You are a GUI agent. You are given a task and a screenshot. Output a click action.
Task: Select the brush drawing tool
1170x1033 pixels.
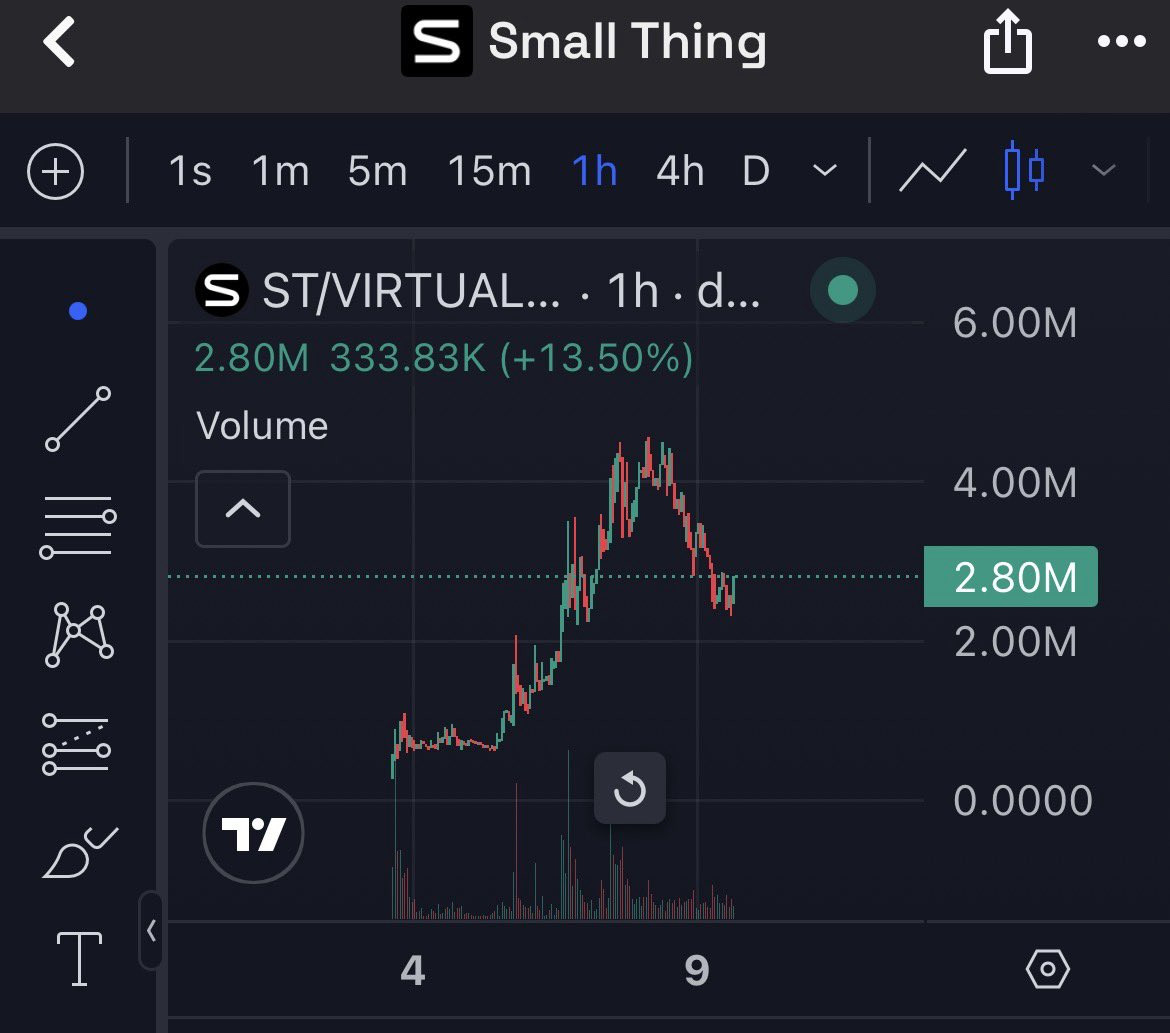point(80,852)
